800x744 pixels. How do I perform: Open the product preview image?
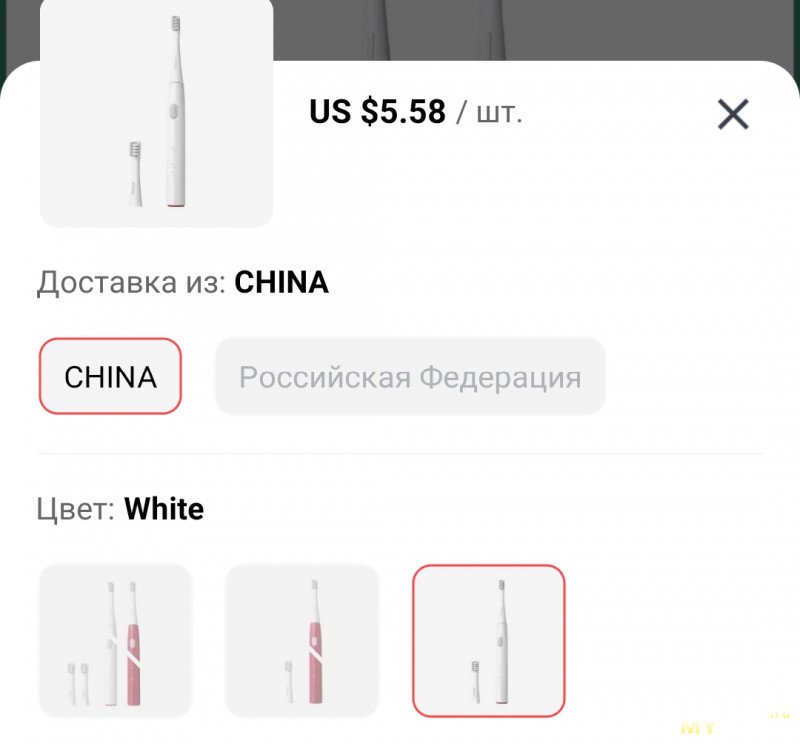(x=156, y=112)
